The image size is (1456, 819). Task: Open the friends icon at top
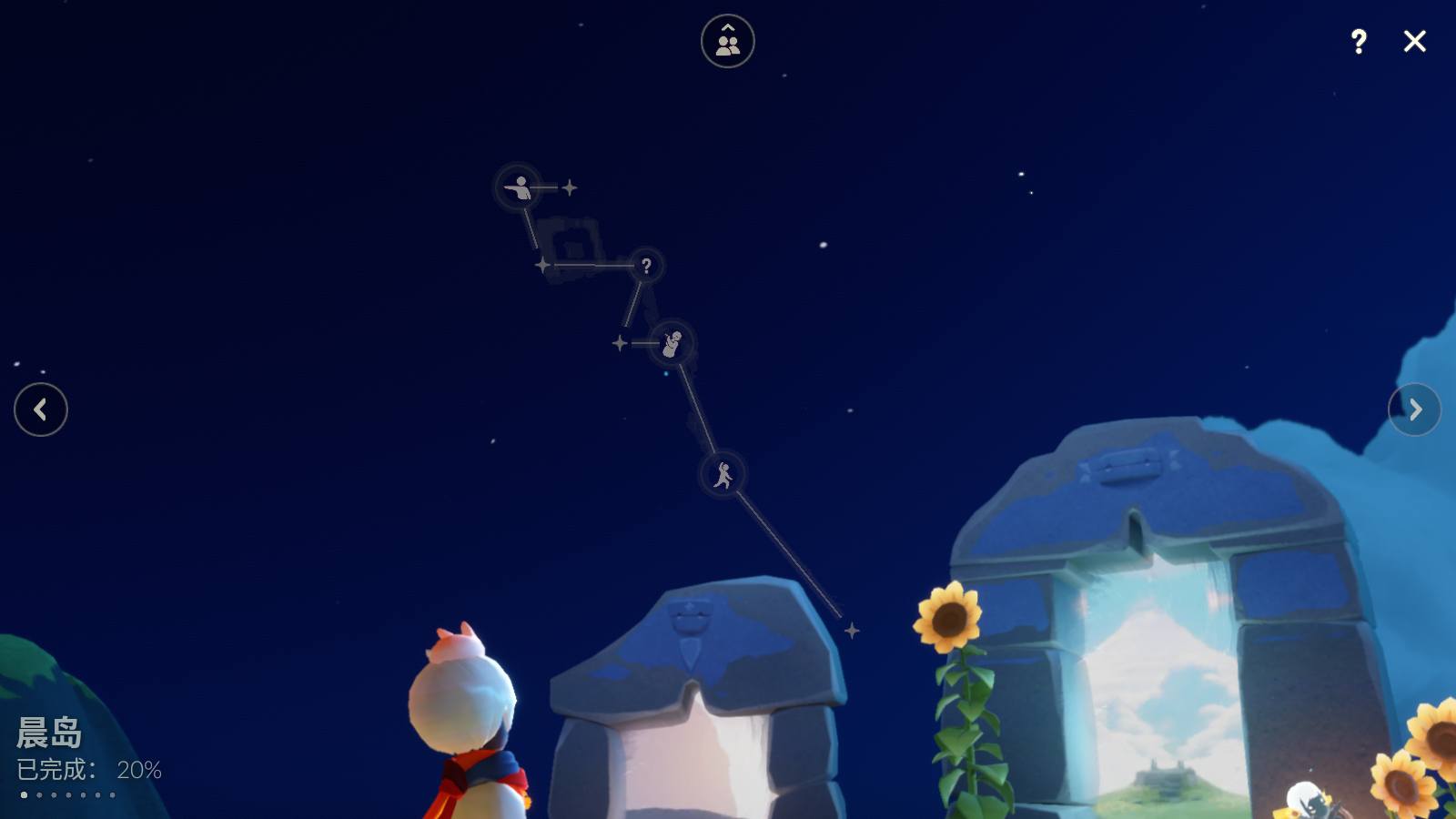coord(728,41)
